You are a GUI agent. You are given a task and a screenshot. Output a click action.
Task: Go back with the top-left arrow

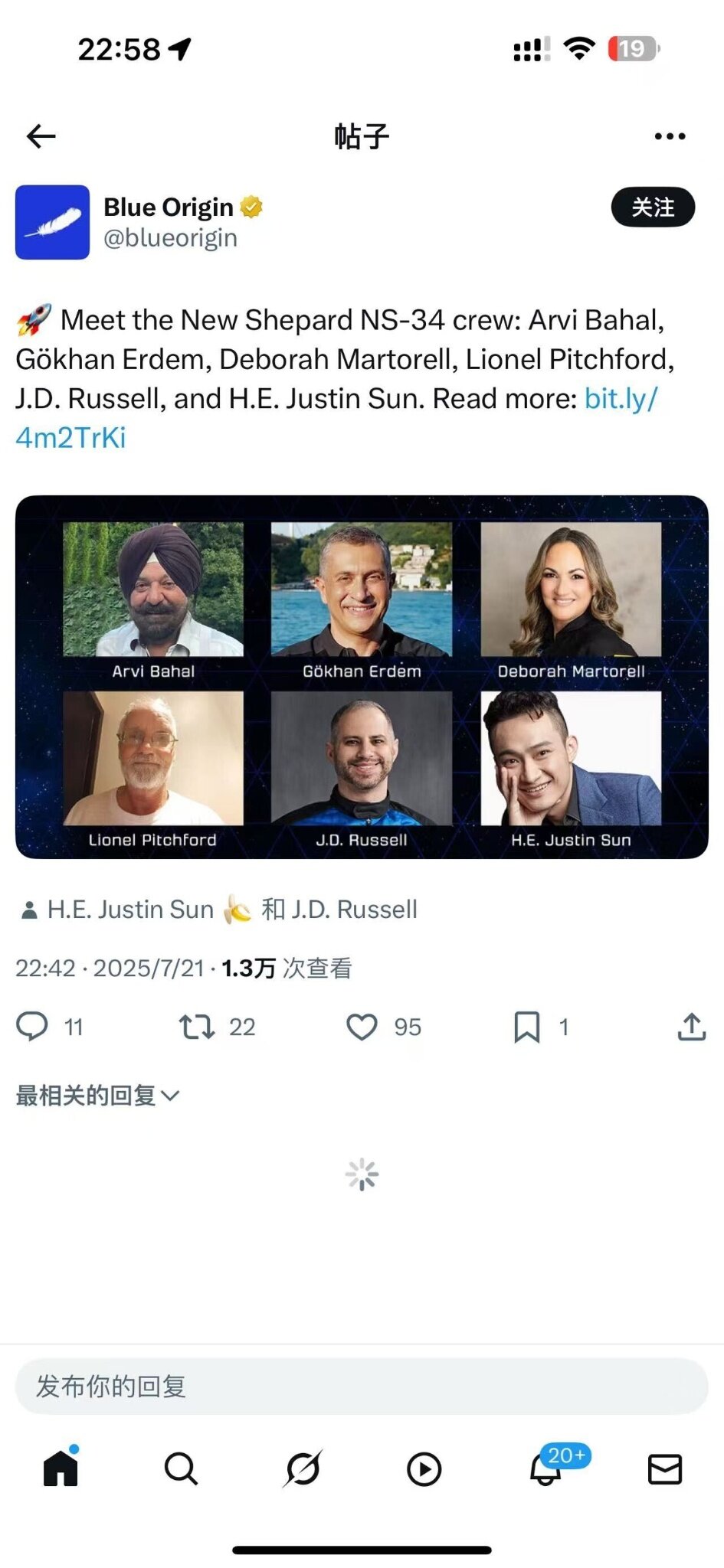click(41, 136)
